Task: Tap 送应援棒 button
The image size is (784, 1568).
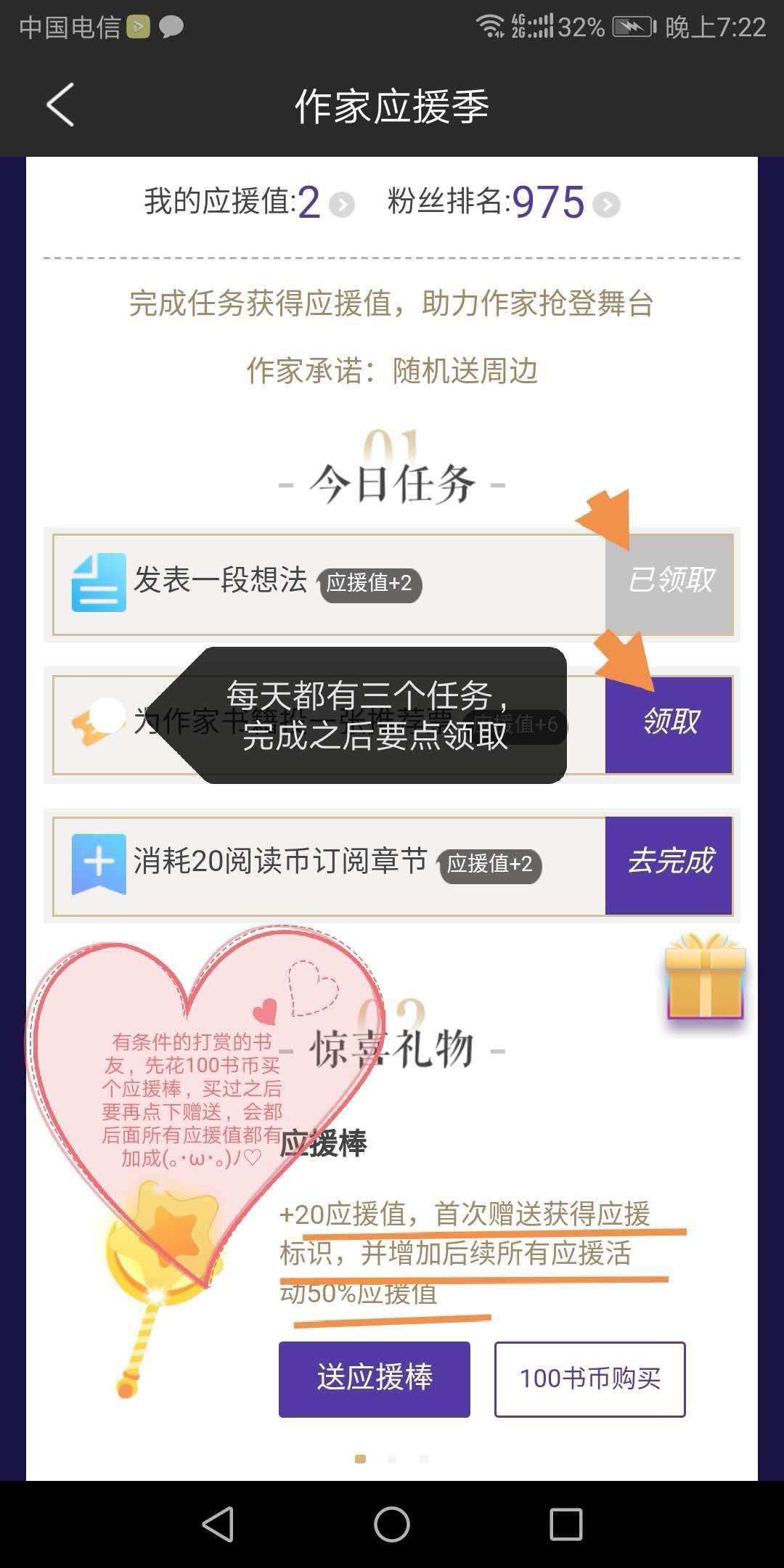Action: (x=375, y=1379)
